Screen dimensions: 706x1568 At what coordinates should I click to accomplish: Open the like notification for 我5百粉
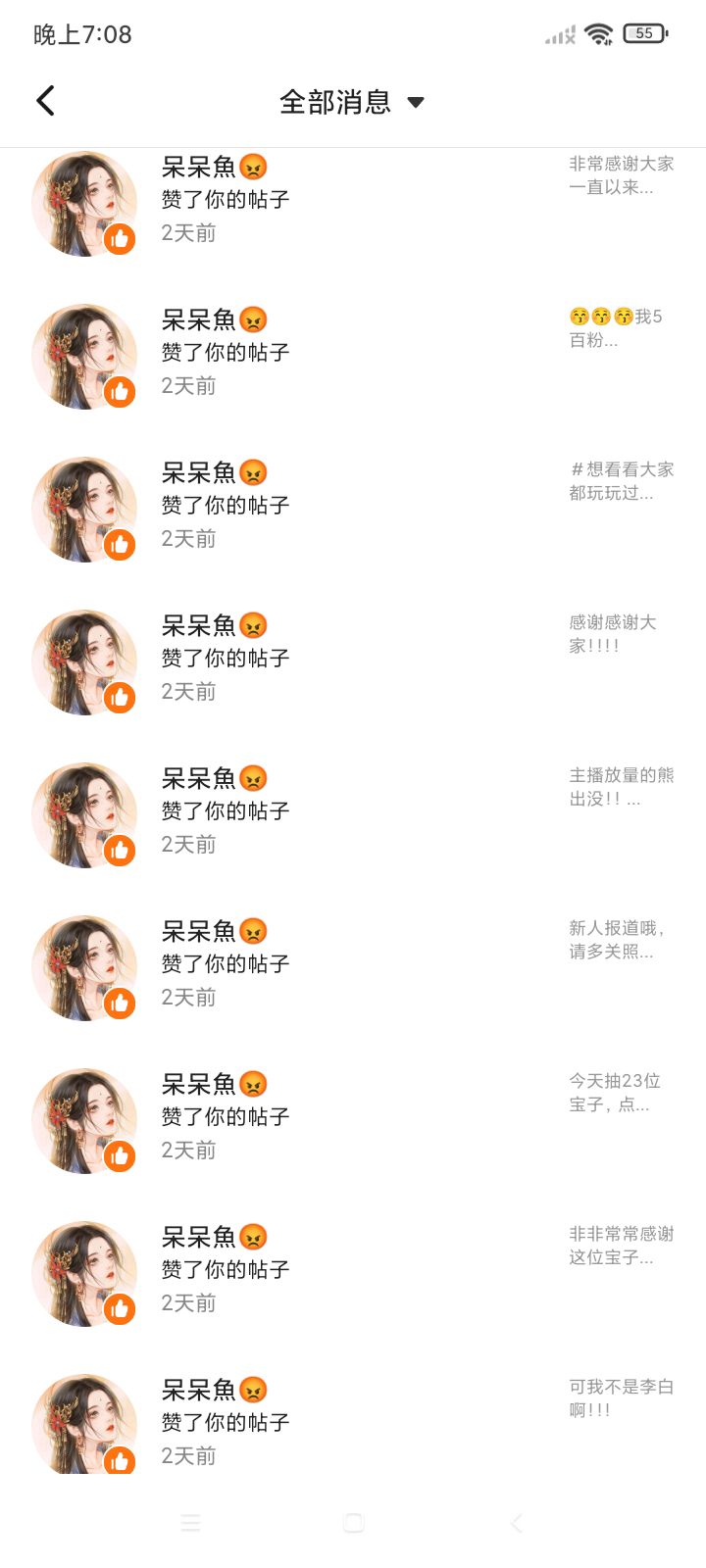[353, 353]
